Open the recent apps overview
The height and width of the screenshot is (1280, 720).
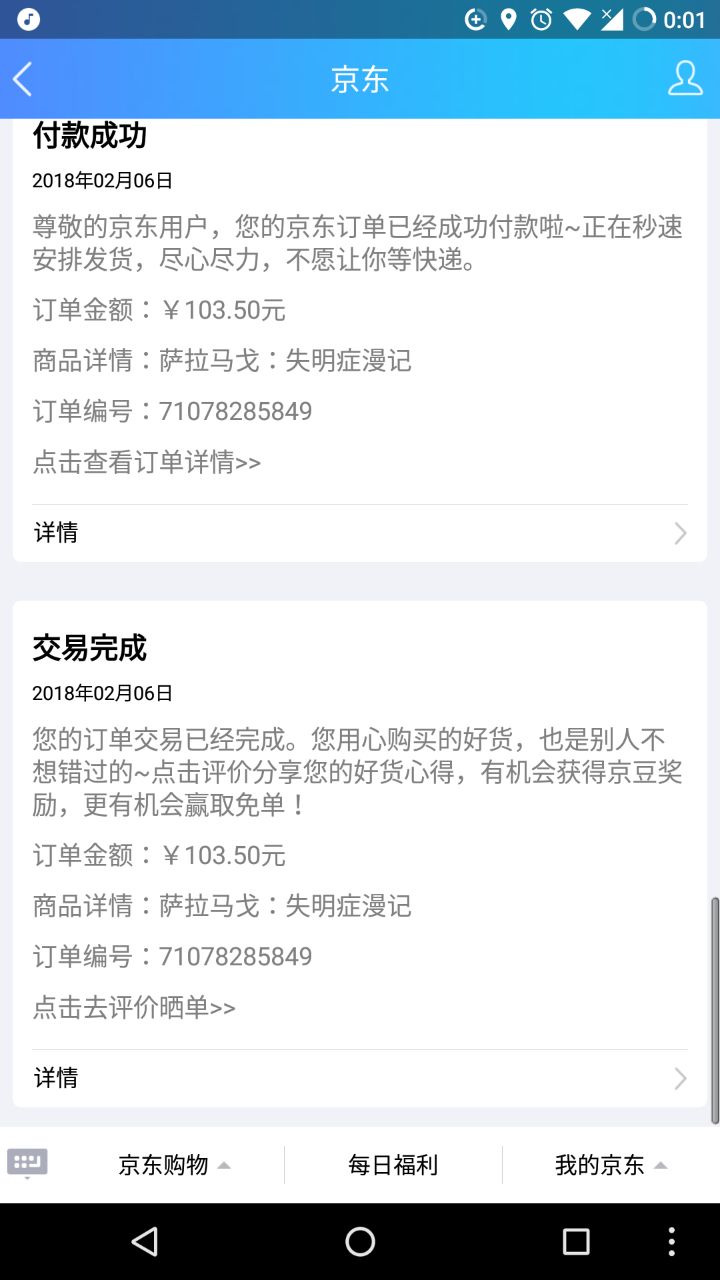tap(576, 1242)
